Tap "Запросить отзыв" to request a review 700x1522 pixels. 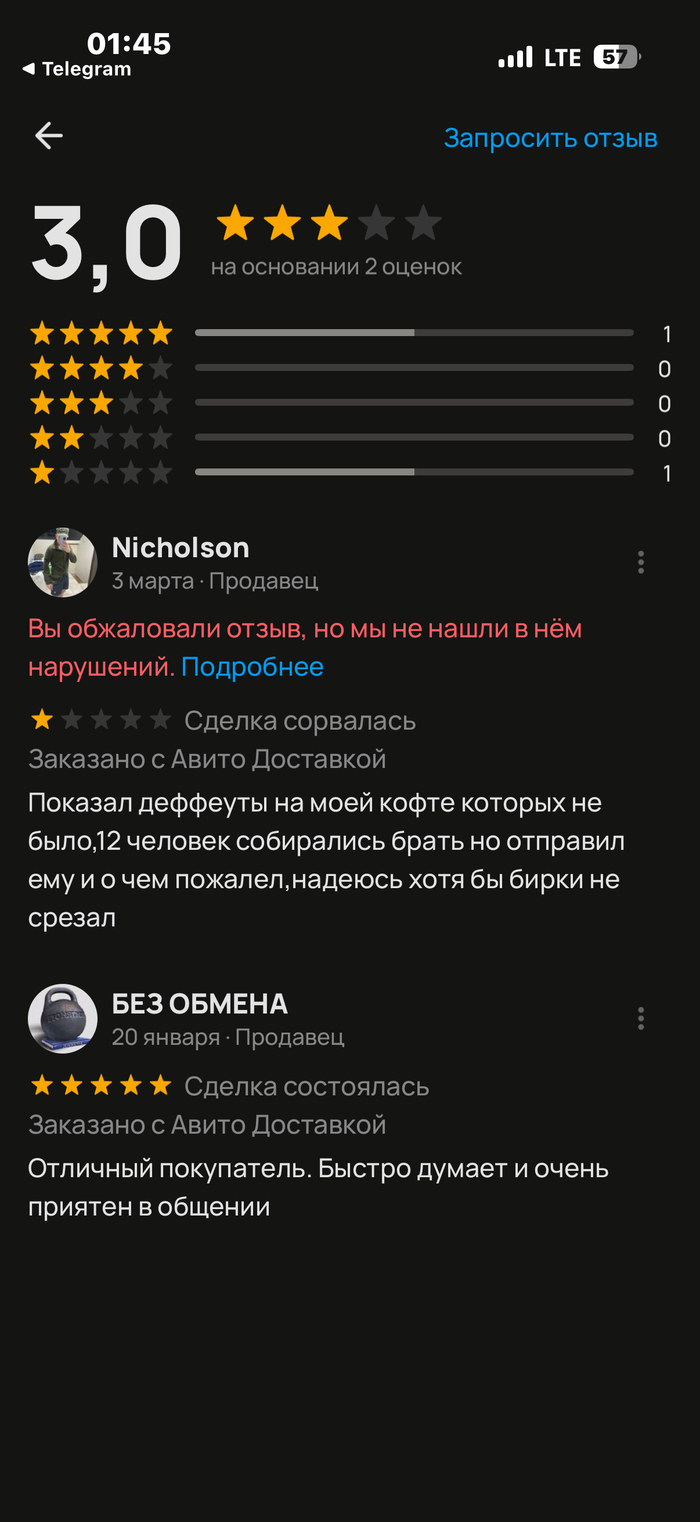[x=550, y=138]
